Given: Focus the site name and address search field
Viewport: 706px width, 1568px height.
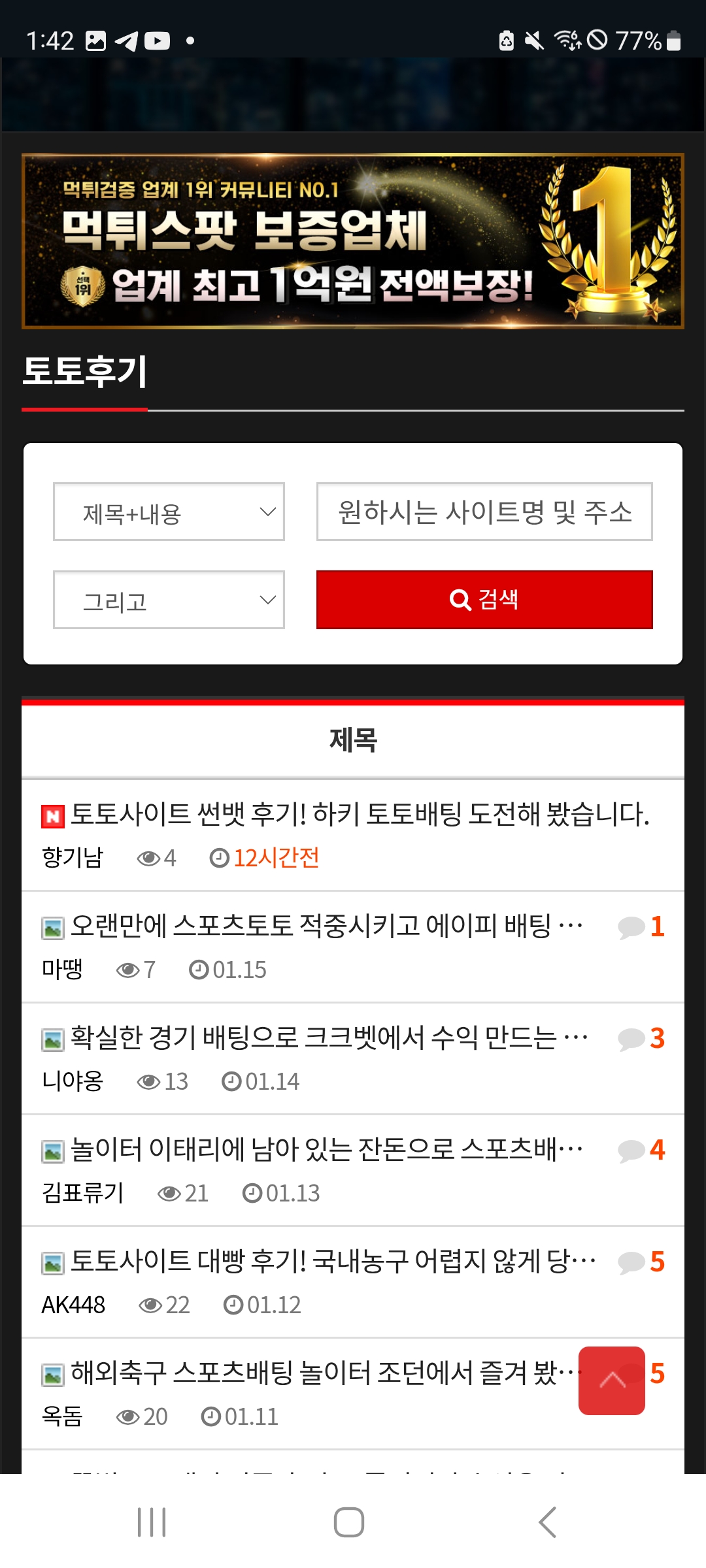Looking at the screenshot, I should tap(484, 512).
